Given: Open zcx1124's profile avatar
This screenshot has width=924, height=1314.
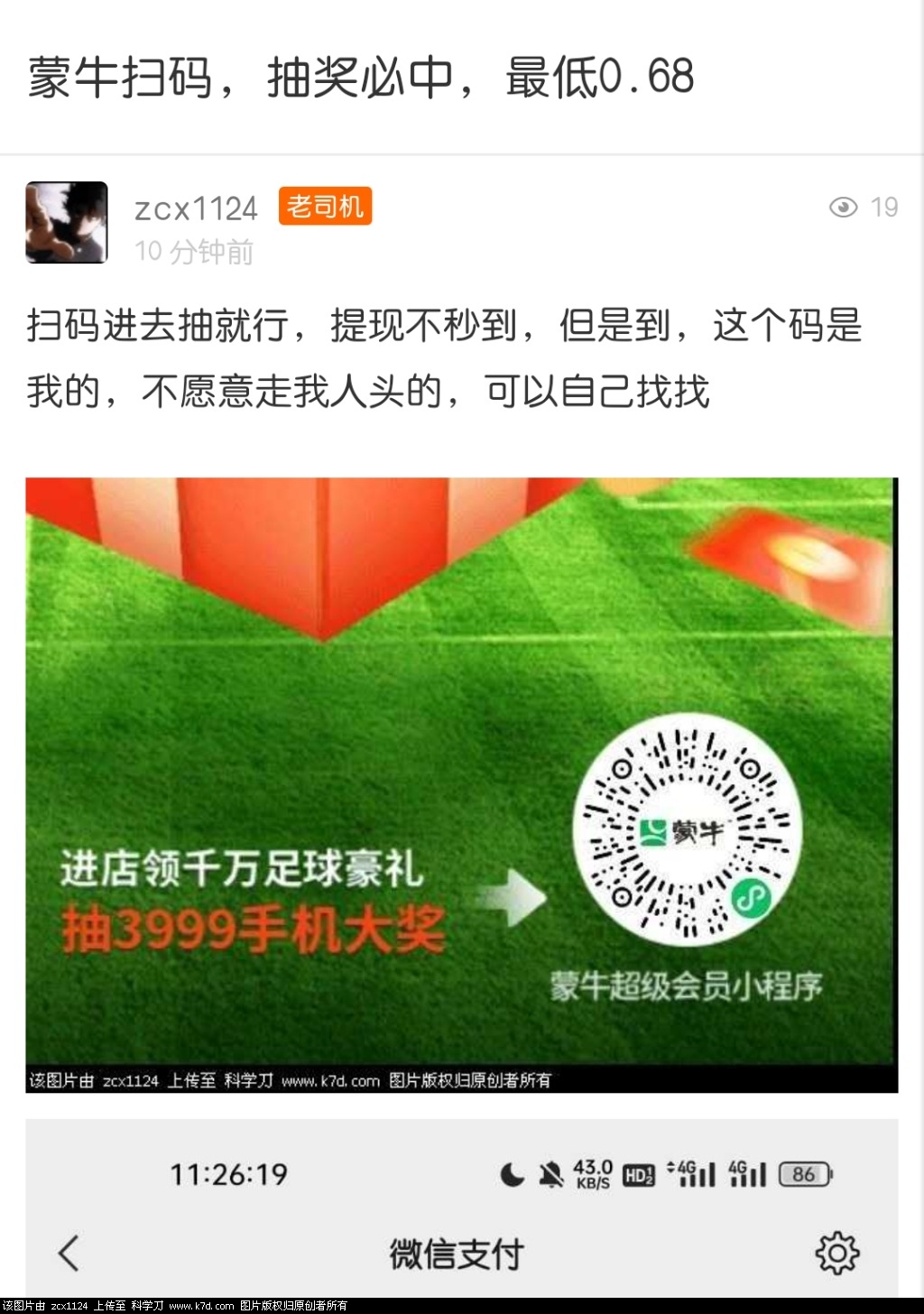Looking at the screenshot, I should [x=67, y=222].
